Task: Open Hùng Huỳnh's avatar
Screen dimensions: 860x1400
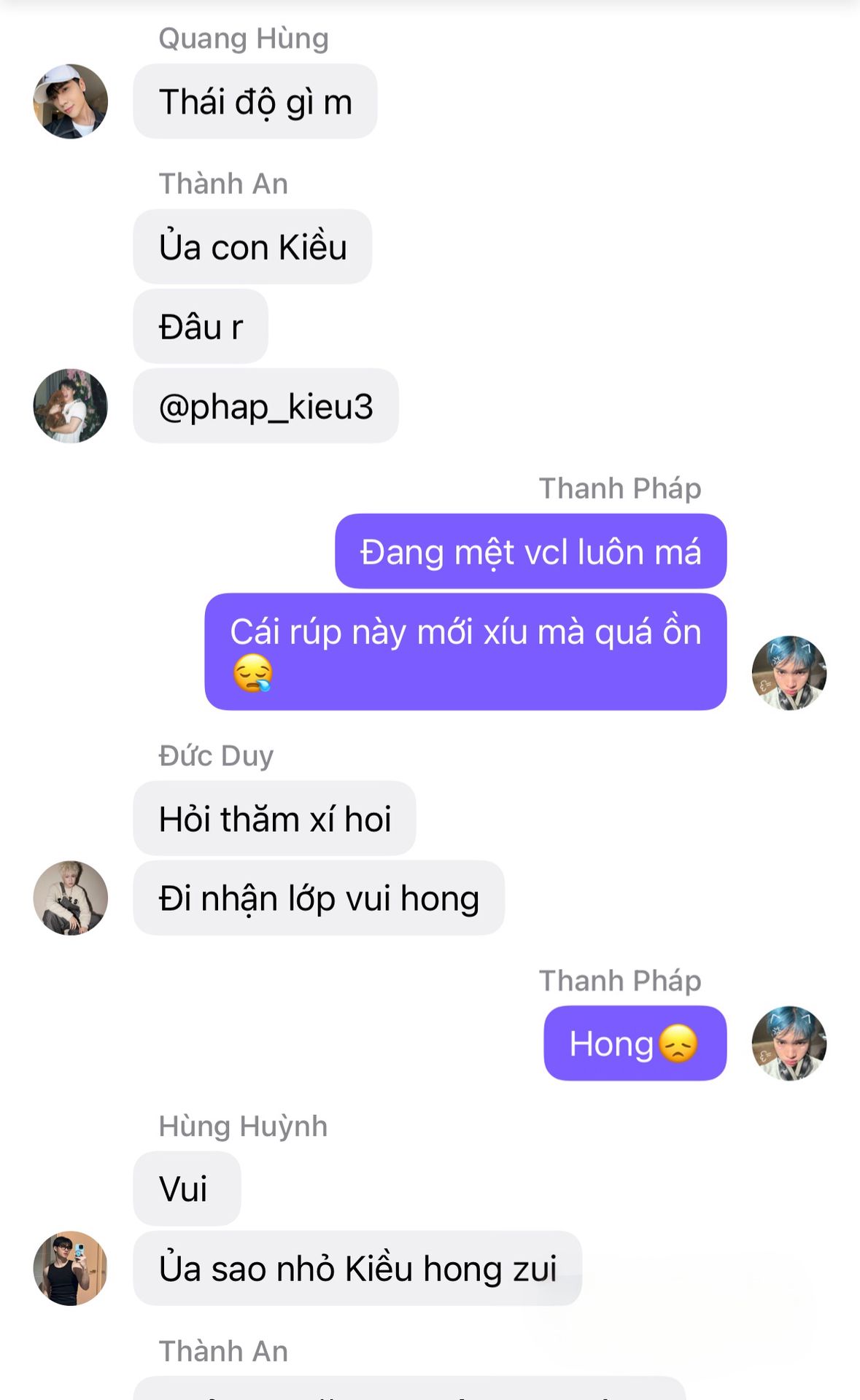Action: pyautogui.click(x=71, y=1268)
